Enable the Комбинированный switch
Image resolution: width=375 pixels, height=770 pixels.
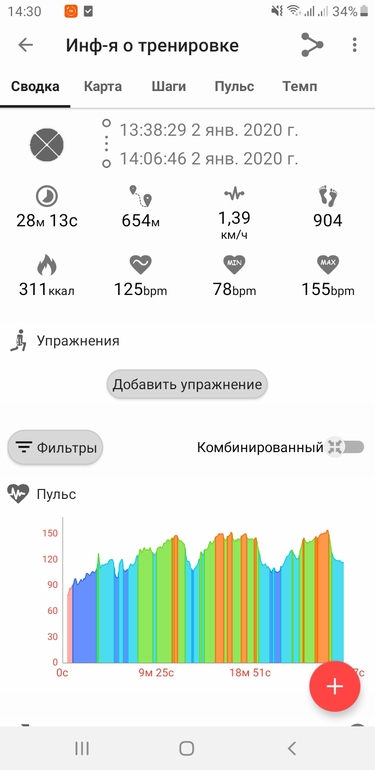point(347,447)
